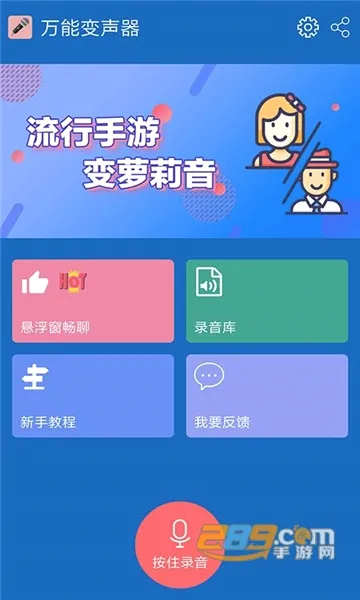Open the 录音库 recording library card
This screenshot has height=600, width=360.
pyautogui.click(x=267, y=301)
